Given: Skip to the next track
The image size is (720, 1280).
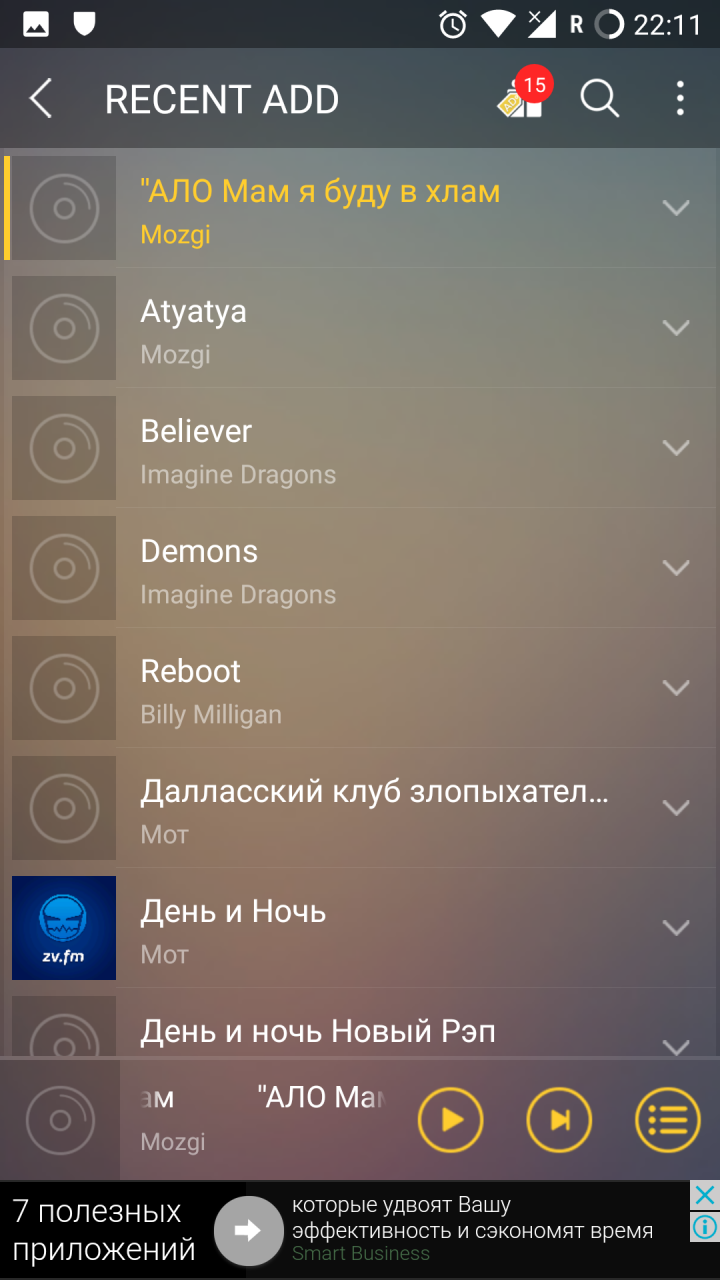Looking at the screenshot, I should click(x=559, y=1120).
